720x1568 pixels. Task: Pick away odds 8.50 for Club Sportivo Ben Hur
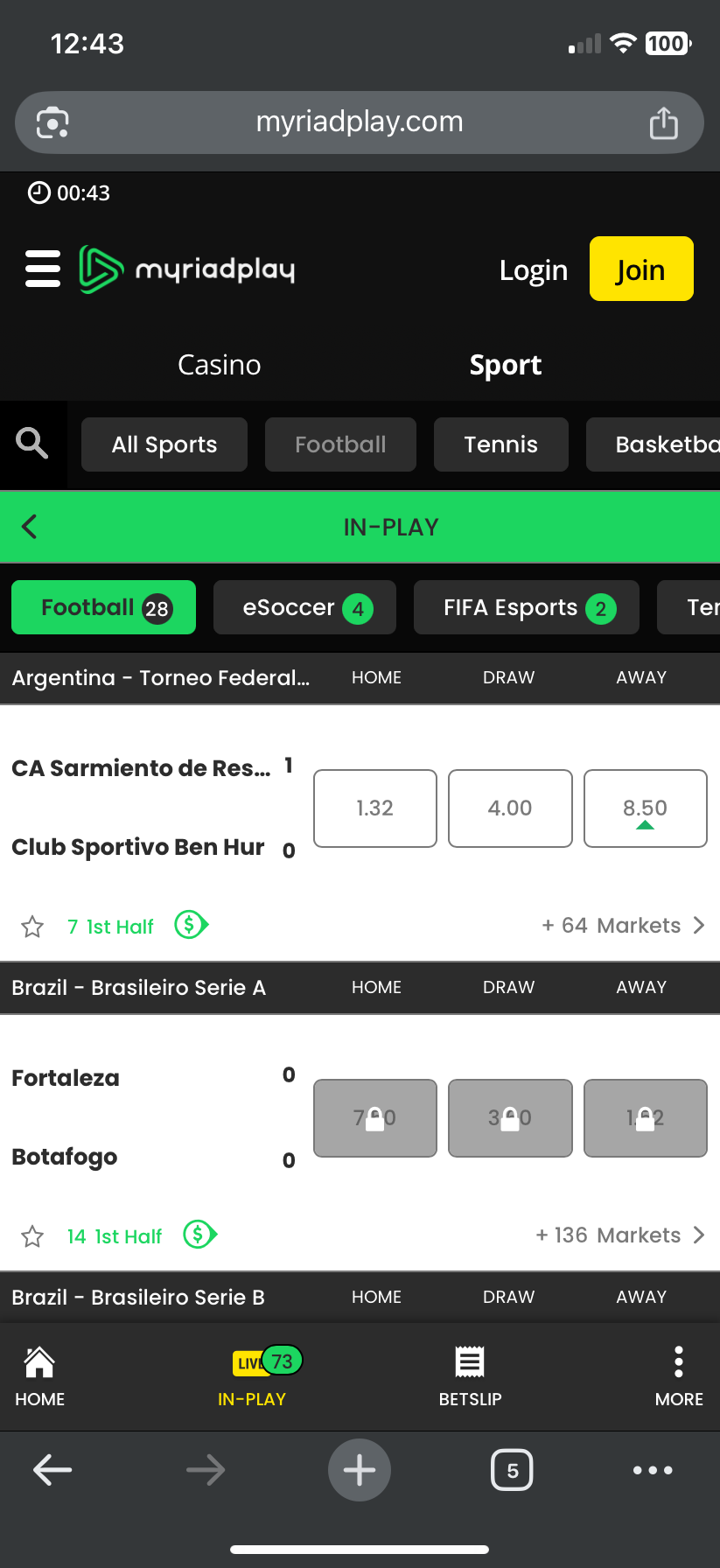pos(645,808)
